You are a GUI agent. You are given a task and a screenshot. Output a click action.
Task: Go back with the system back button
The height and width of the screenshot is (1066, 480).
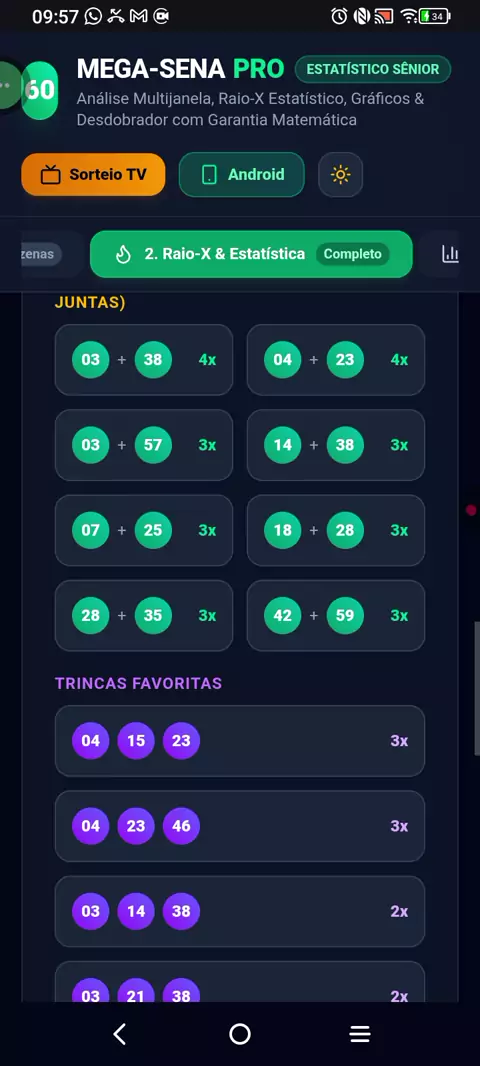[120, 1034]
